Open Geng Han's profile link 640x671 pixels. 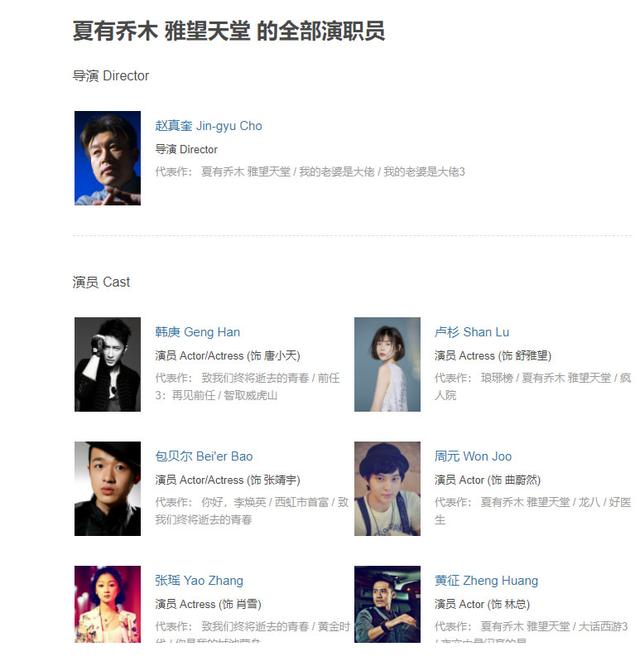[197, 332]
